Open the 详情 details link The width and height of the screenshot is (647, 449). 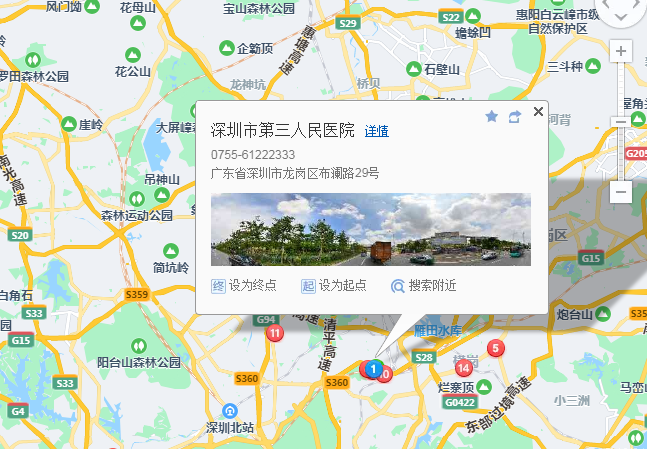(x=376, y=131)
